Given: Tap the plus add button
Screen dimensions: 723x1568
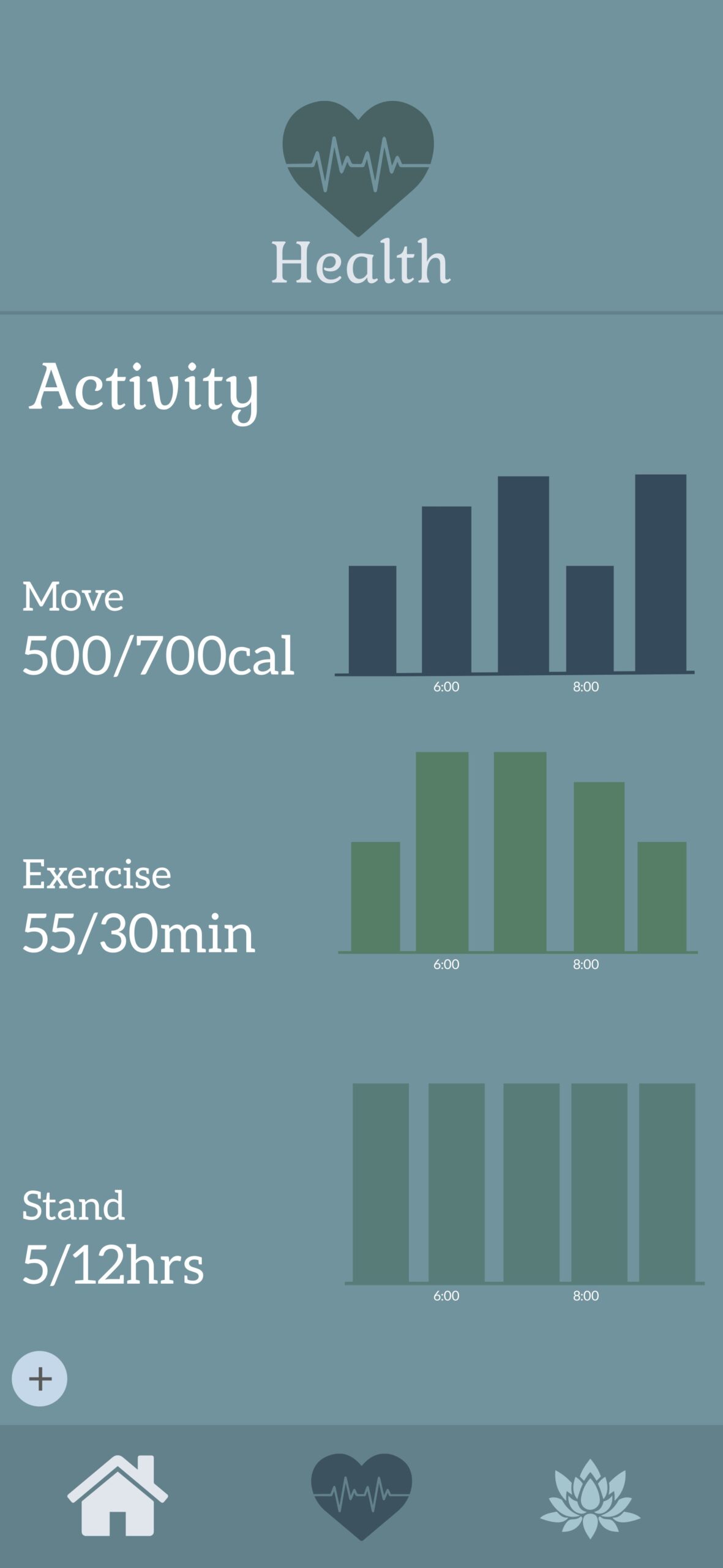Looking at the screenshot, I should 40,1379.
